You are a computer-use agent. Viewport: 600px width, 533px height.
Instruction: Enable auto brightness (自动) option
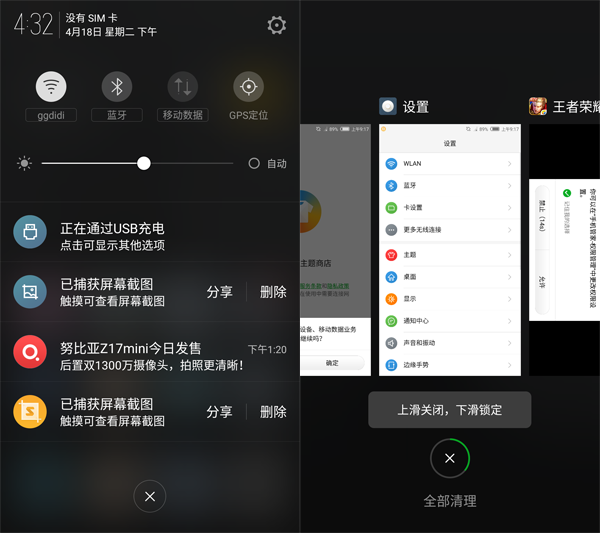click(x=267, y=163)
